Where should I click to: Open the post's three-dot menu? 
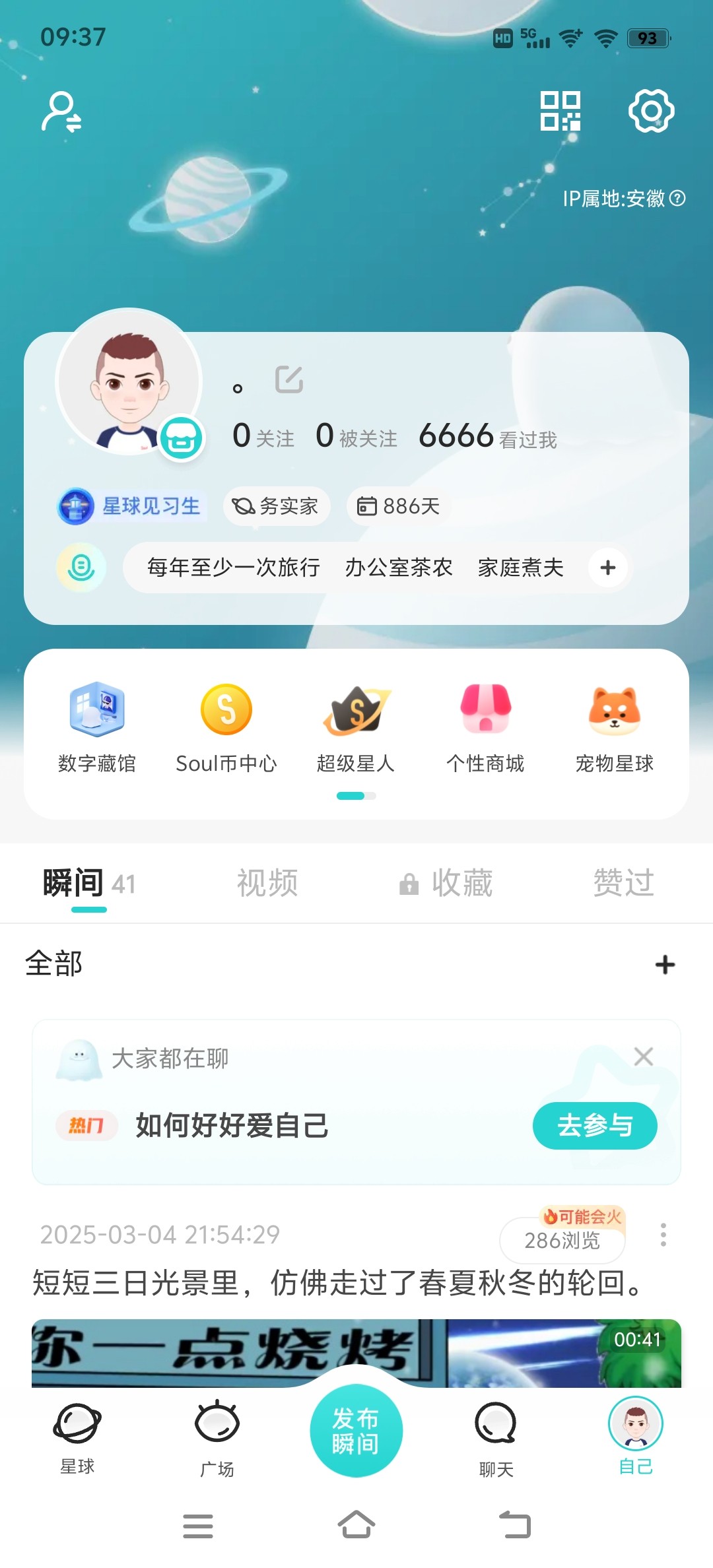[x=663, y=1235]
